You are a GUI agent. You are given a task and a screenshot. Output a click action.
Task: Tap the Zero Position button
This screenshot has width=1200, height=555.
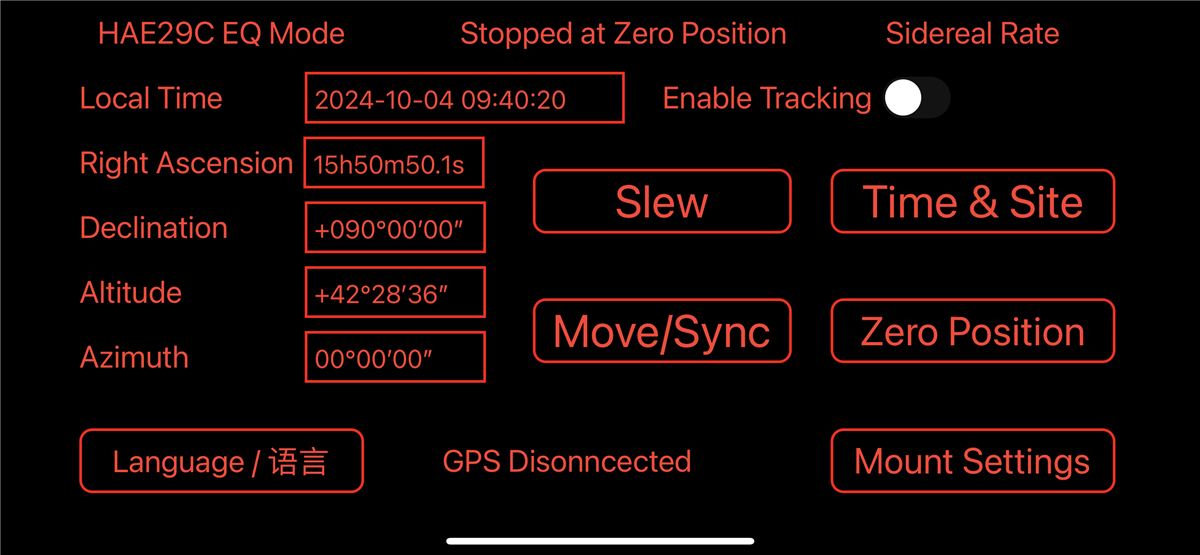click(972, 331)
